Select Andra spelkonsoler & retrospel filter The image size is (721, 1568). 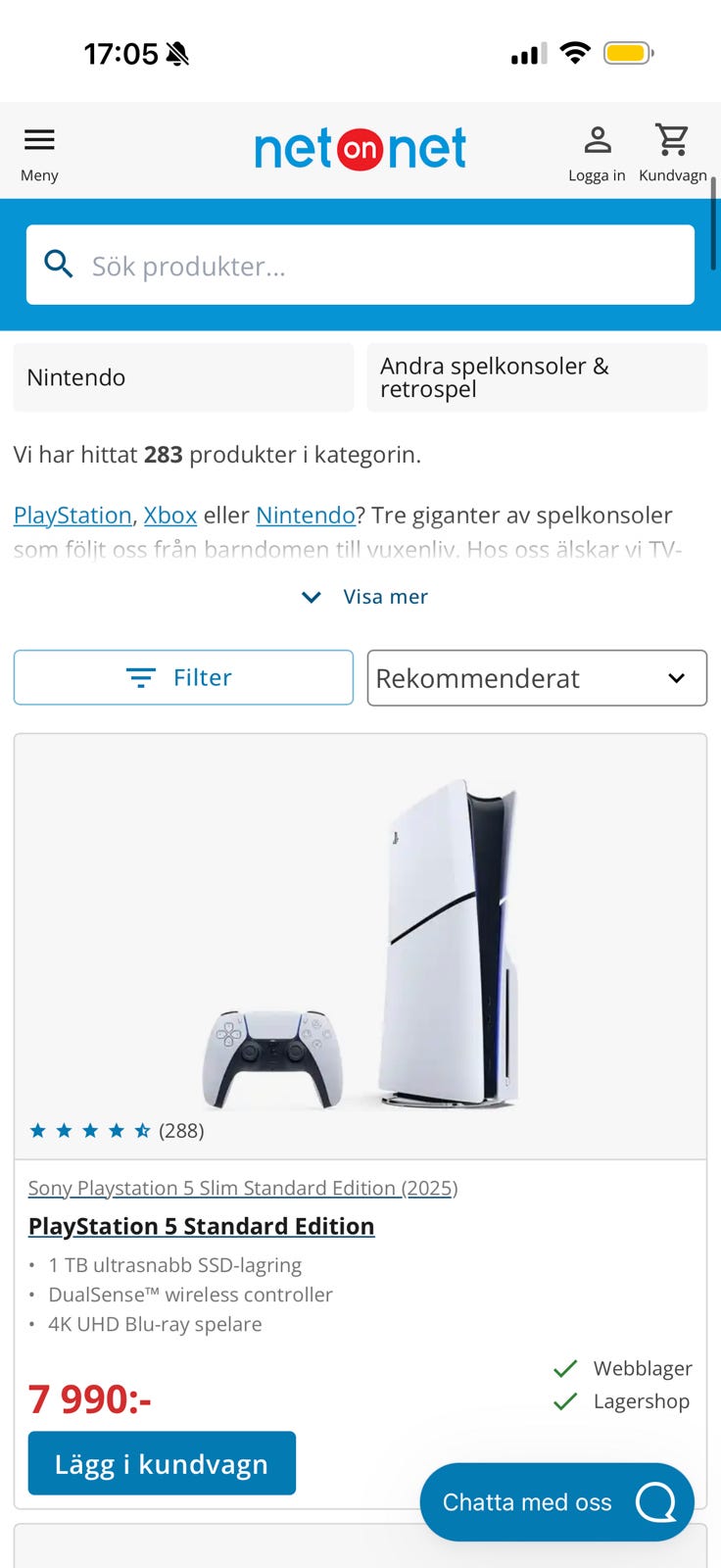[x=537, y=377]
